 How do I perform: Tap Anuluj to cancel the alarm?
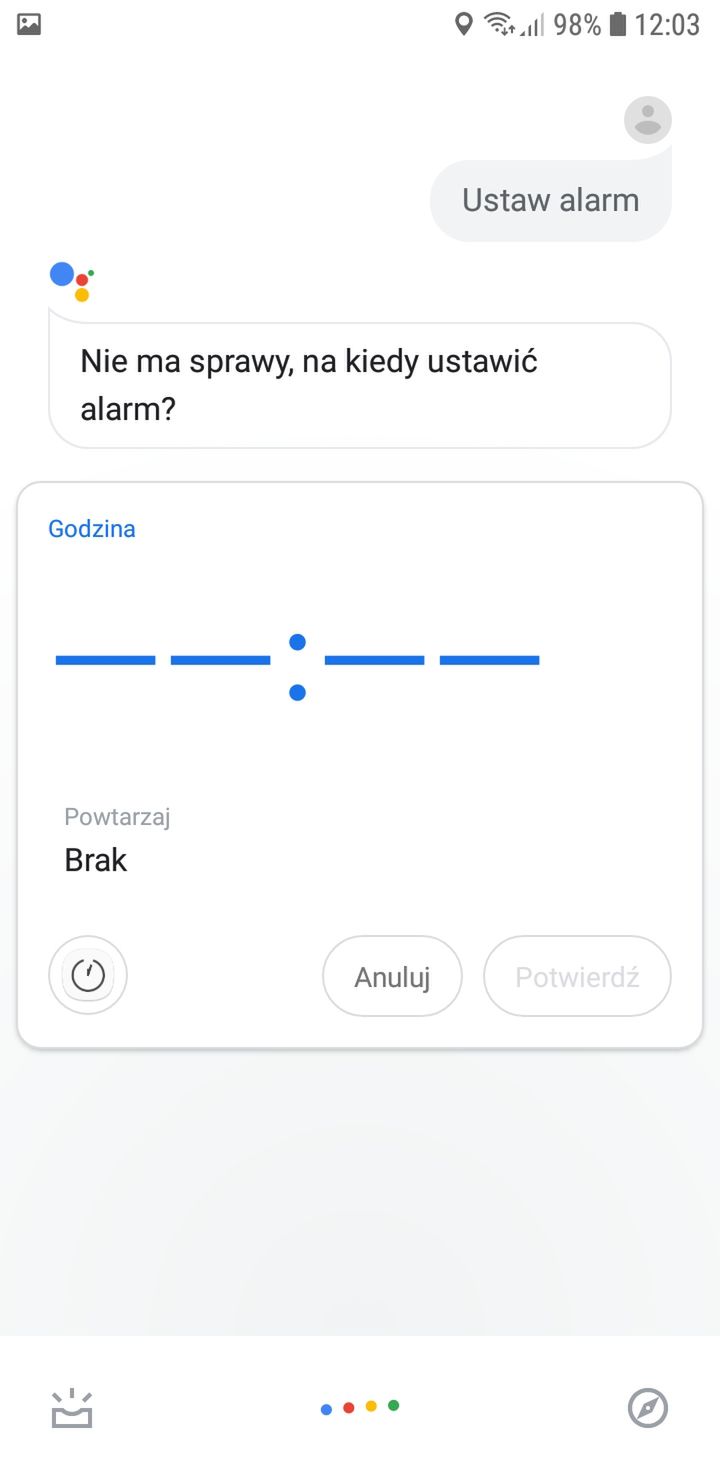tap(392, 976)
